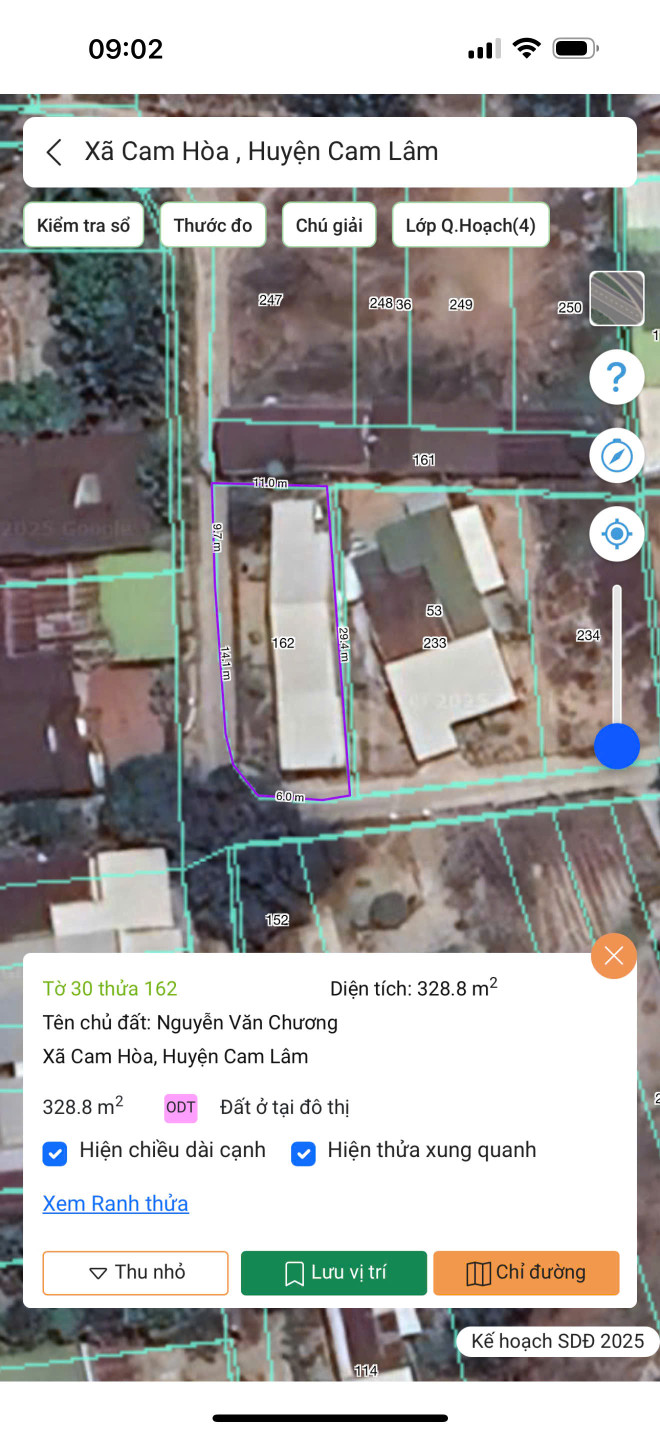Tap the compass orientation button
Viewport: 660px width, 1434px height.
click(616, 456)
